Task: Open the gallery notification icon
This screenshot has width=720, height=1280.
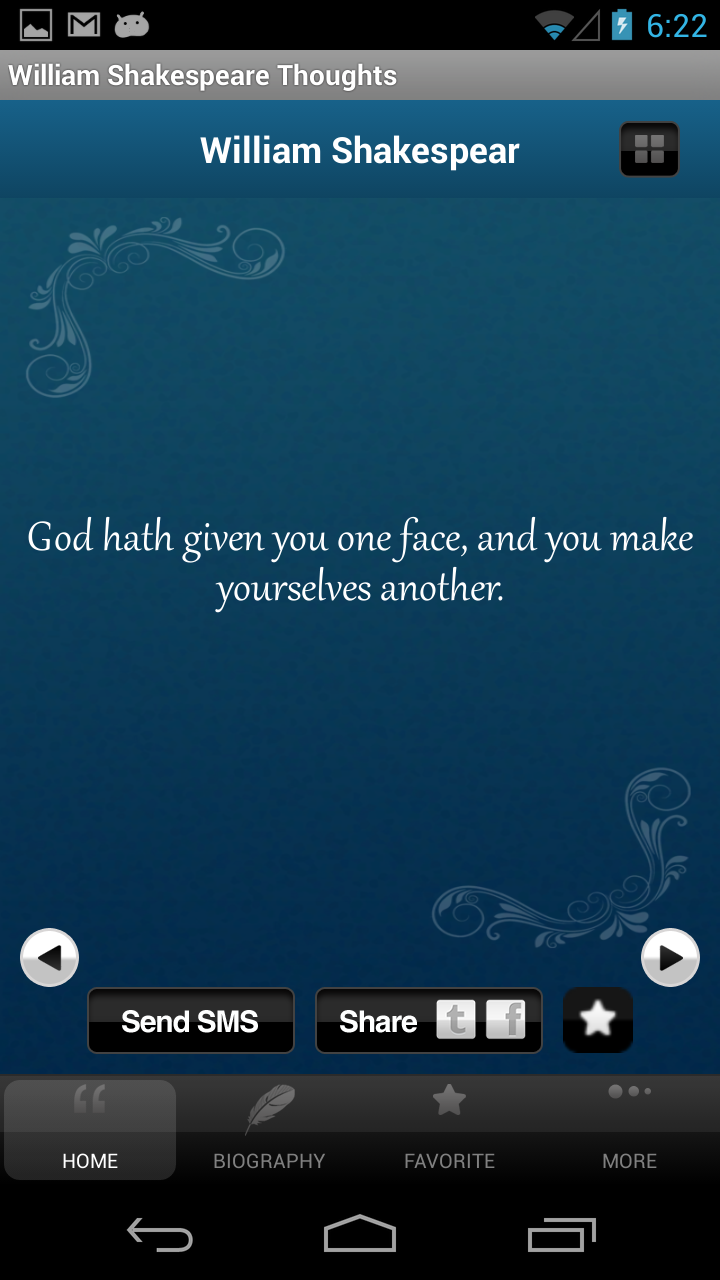Action: 36,26
